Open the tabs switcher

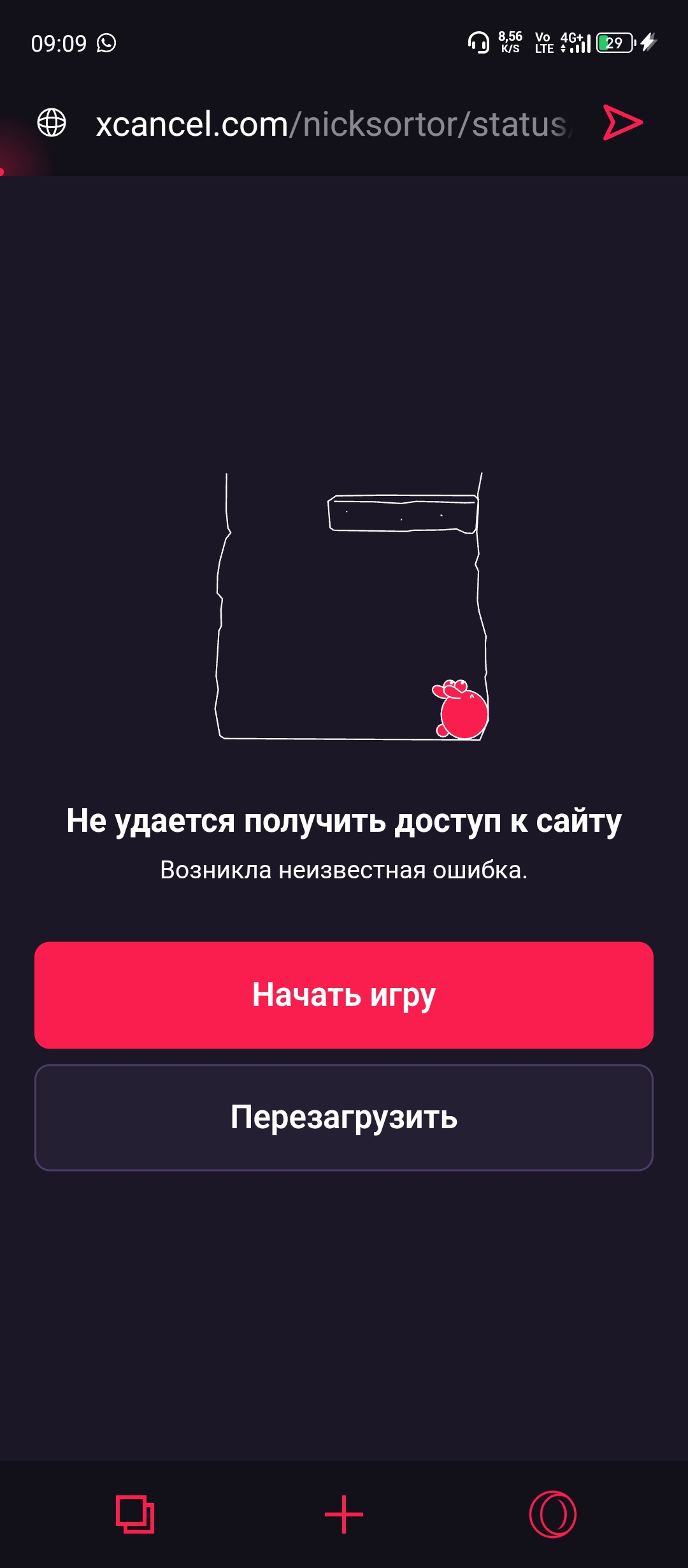135,1514
